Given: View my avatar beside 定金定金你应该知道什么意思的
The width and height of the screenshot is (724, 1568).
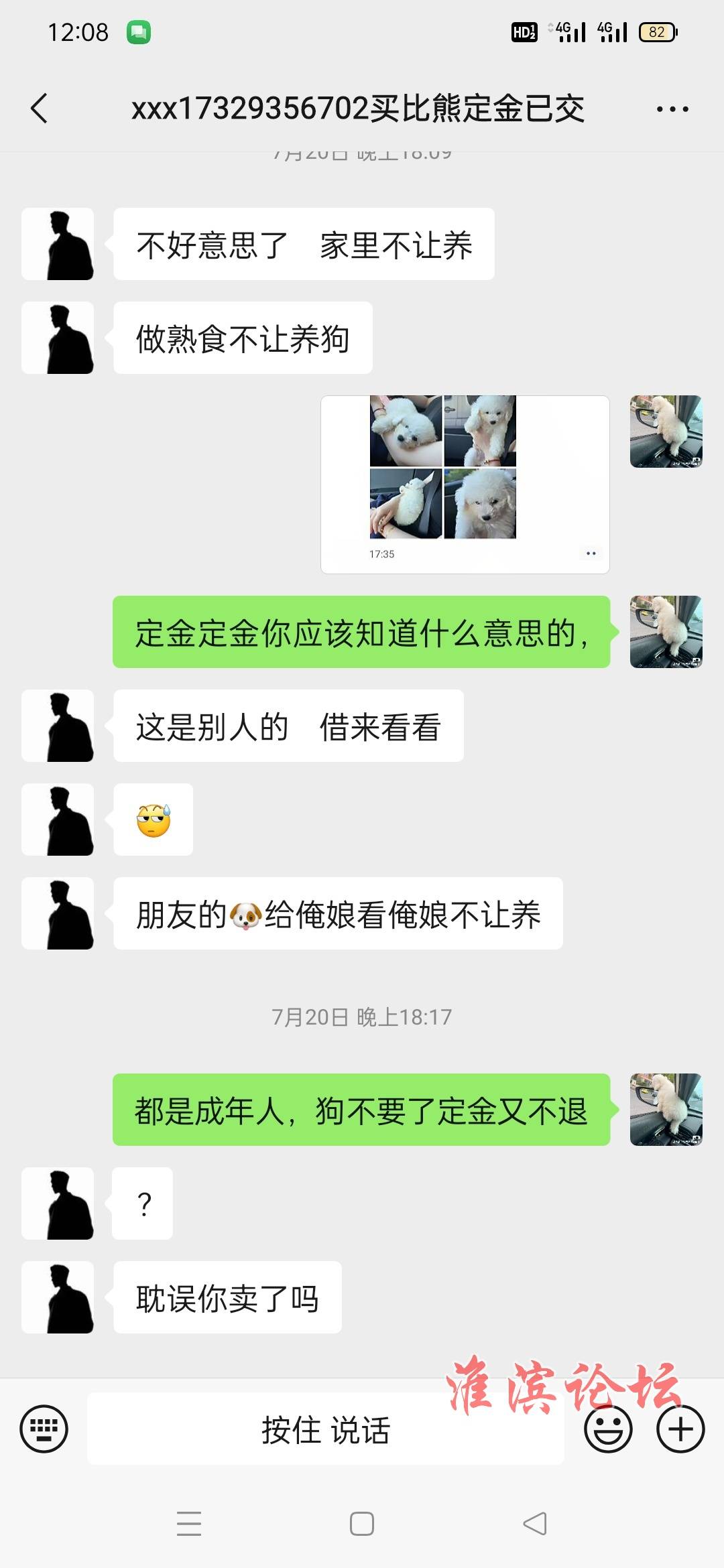Looking at the screenshot, I should tap(666, 632).
